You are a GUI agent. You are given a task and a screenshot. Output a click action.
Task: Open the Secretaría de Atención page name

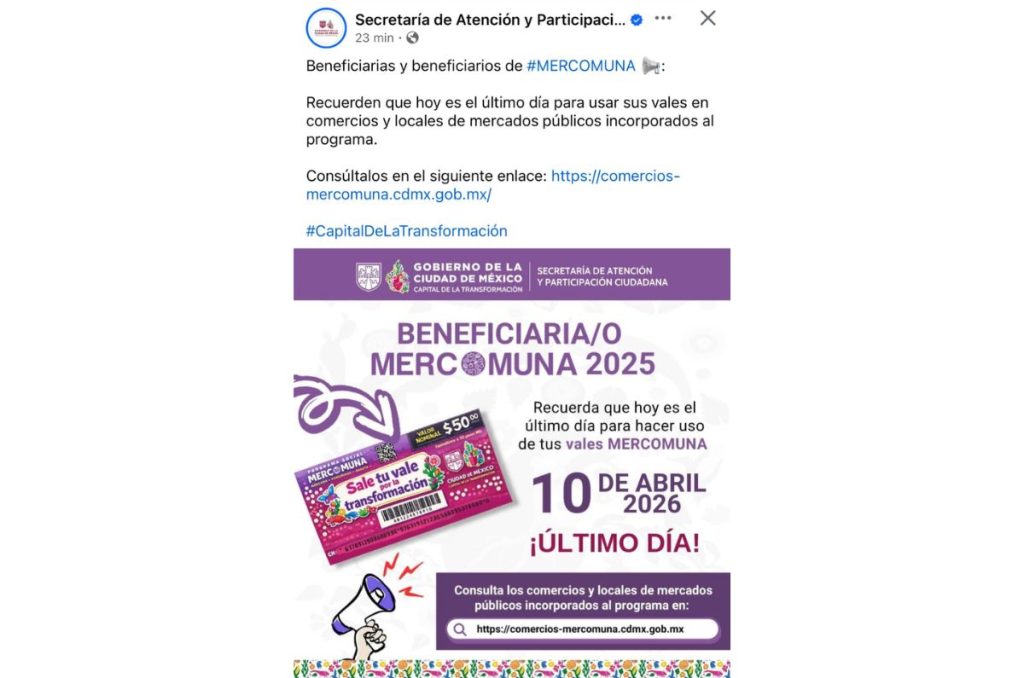tap(490, 19)
